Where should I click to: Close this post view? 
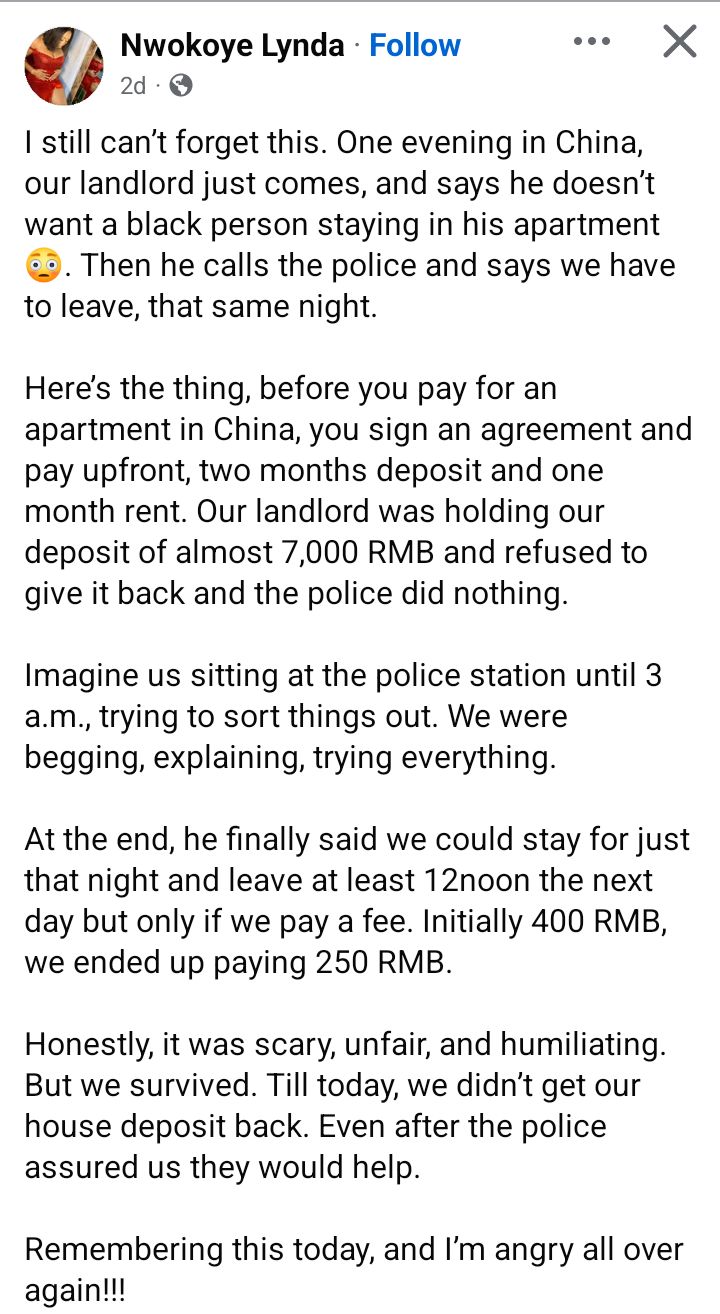point(680,42)
